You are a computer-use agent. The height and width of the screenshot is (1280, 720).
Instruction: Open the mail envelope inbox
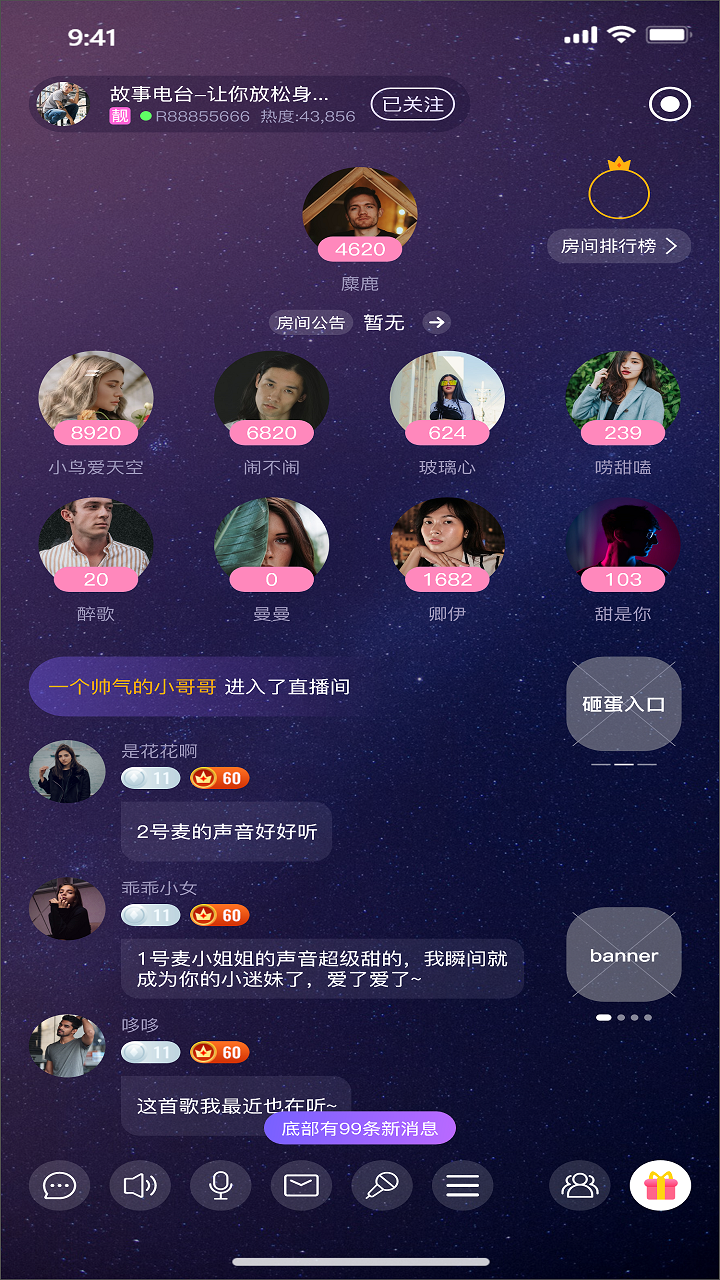[301, 1186]
